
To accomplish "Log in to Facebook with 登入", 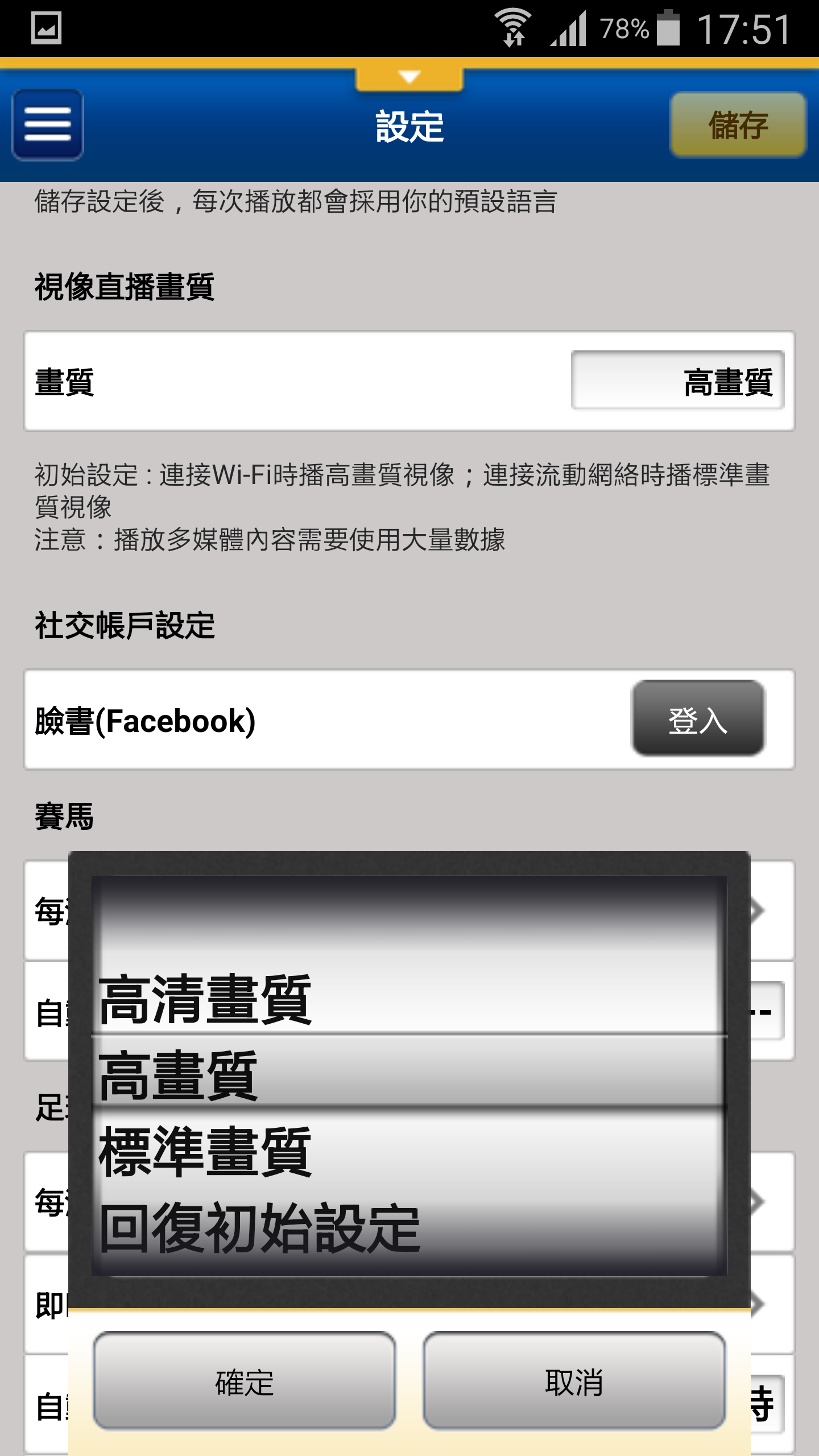I will click(698, 719).
